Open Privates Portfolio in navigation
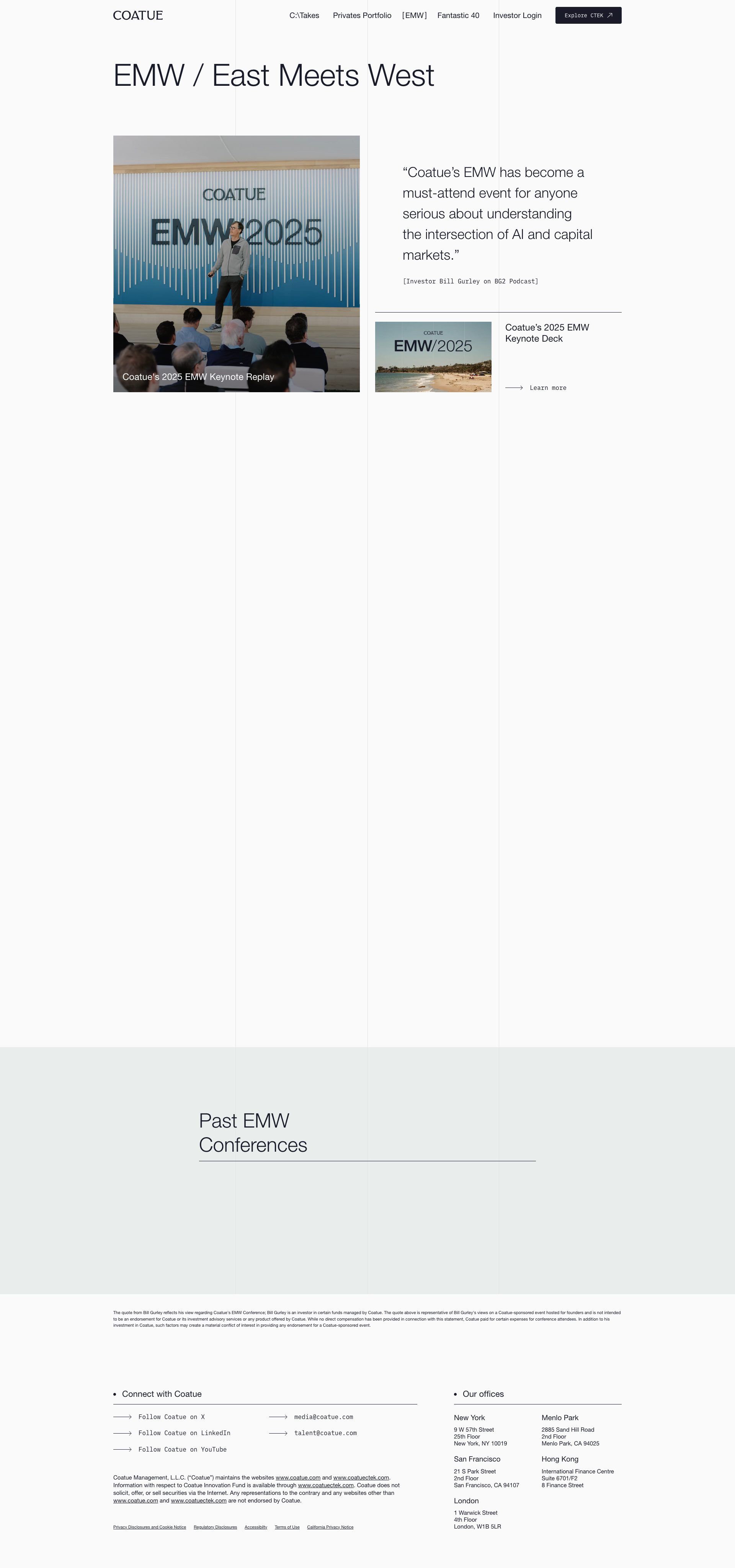The image size is (735, 1568). coord(361,15)
